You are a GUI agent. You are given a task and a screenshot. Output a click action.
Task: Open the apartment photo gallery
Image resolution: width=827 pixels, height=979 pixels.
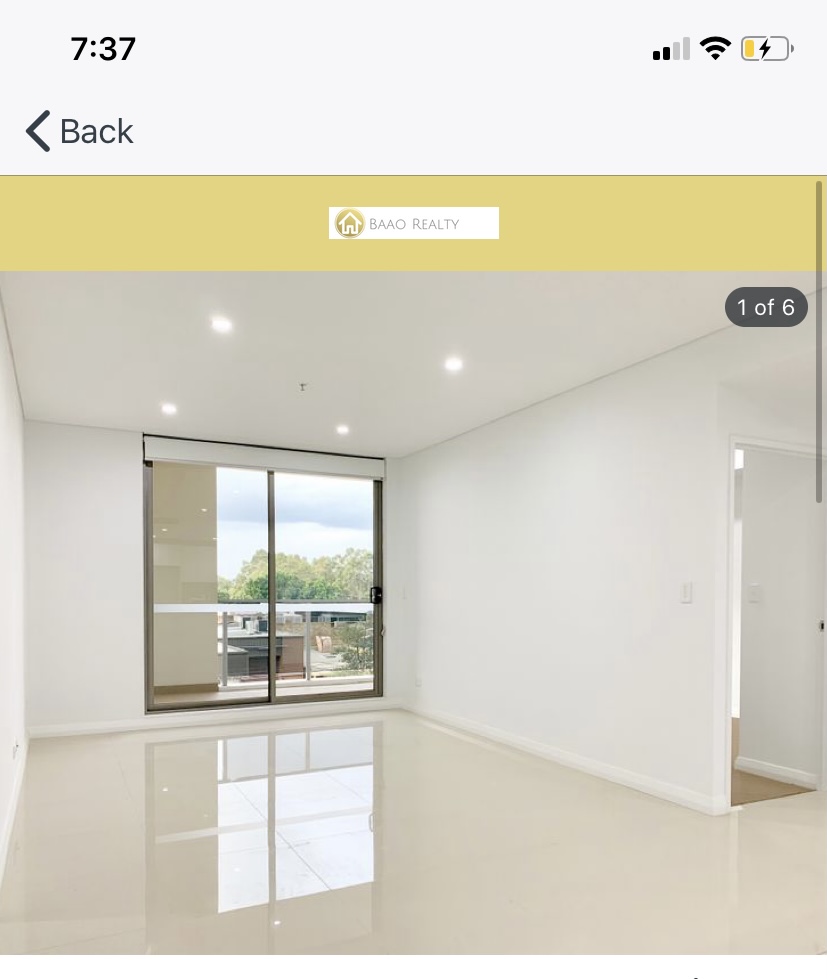click(x=413, y=610)
